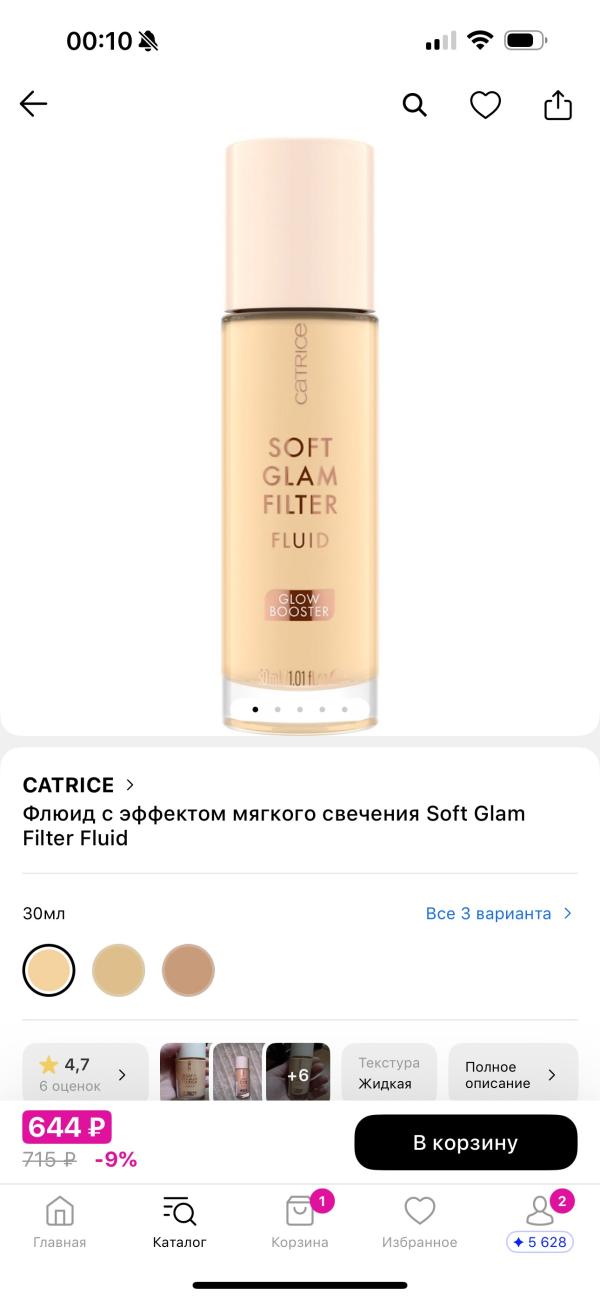Switch to the Главная tab
The image size is (600, 1300).
click(60, 1222)
